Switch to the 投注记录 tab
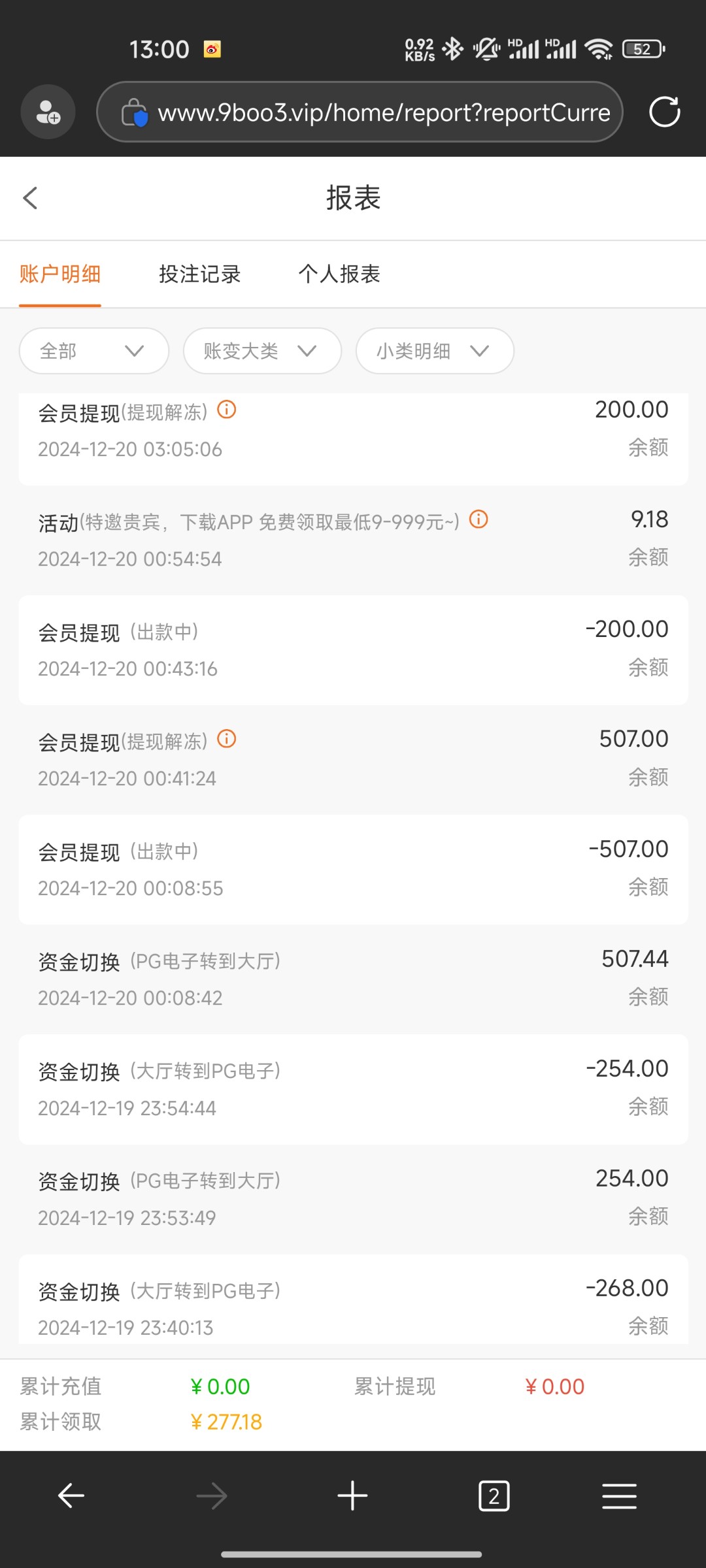Viewport: 706px width, 1568px height. pos(200,274)
